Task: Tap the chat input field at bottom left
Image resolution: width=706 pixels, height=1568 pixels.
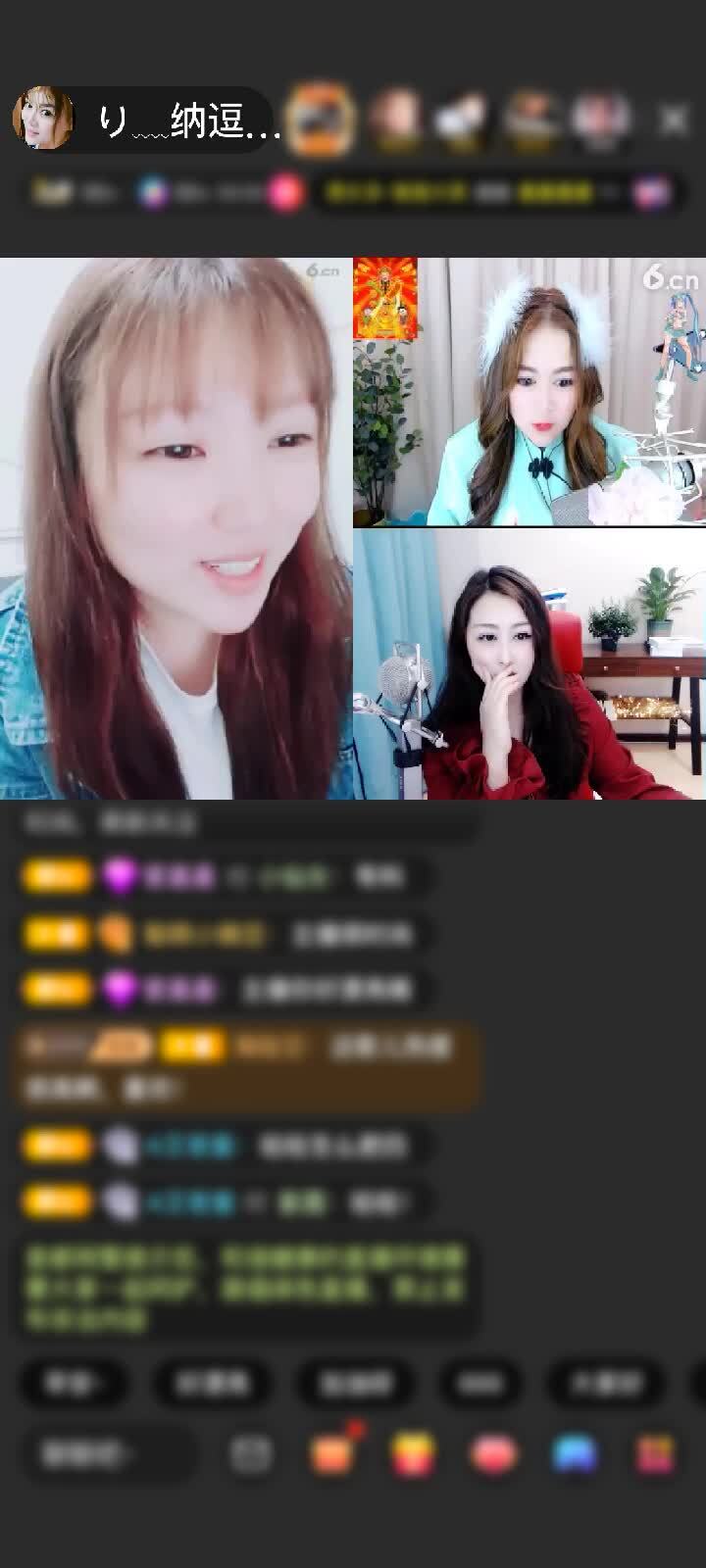Action: pos(106,1455)
